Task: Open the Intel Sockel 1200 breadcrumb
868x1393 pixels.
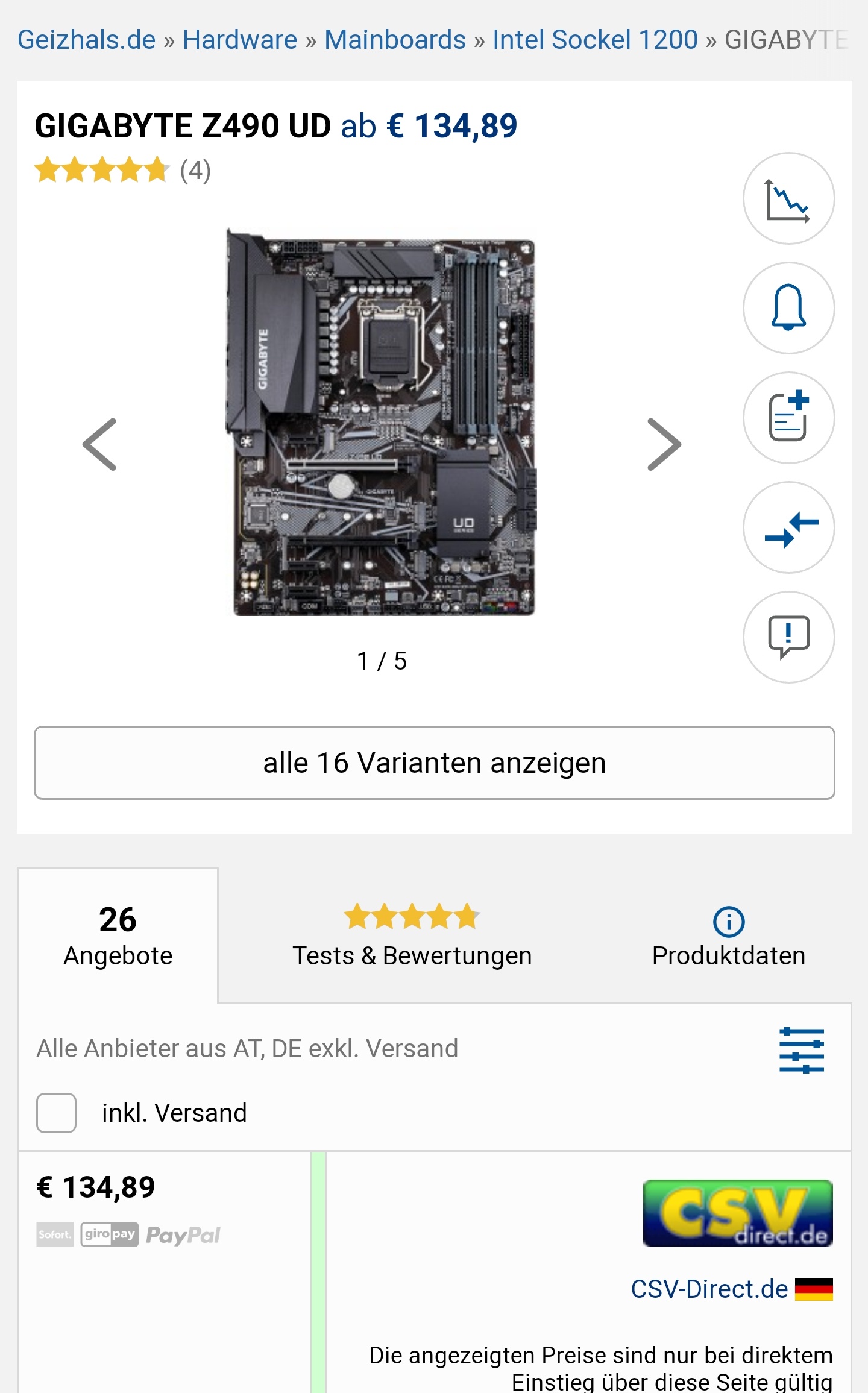Action: (x=595, y=40)
